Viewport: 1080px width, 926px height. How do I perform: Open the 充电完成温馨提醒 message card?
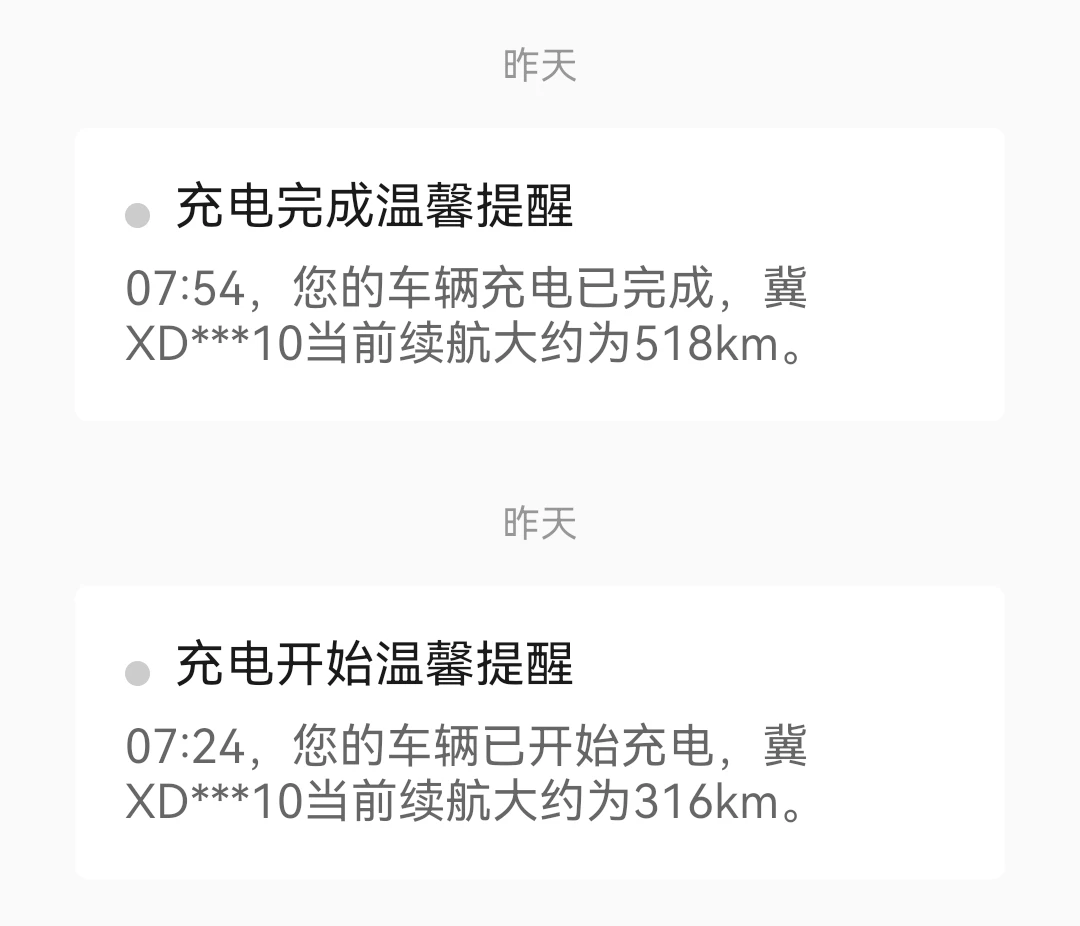[x=539, y=274]
